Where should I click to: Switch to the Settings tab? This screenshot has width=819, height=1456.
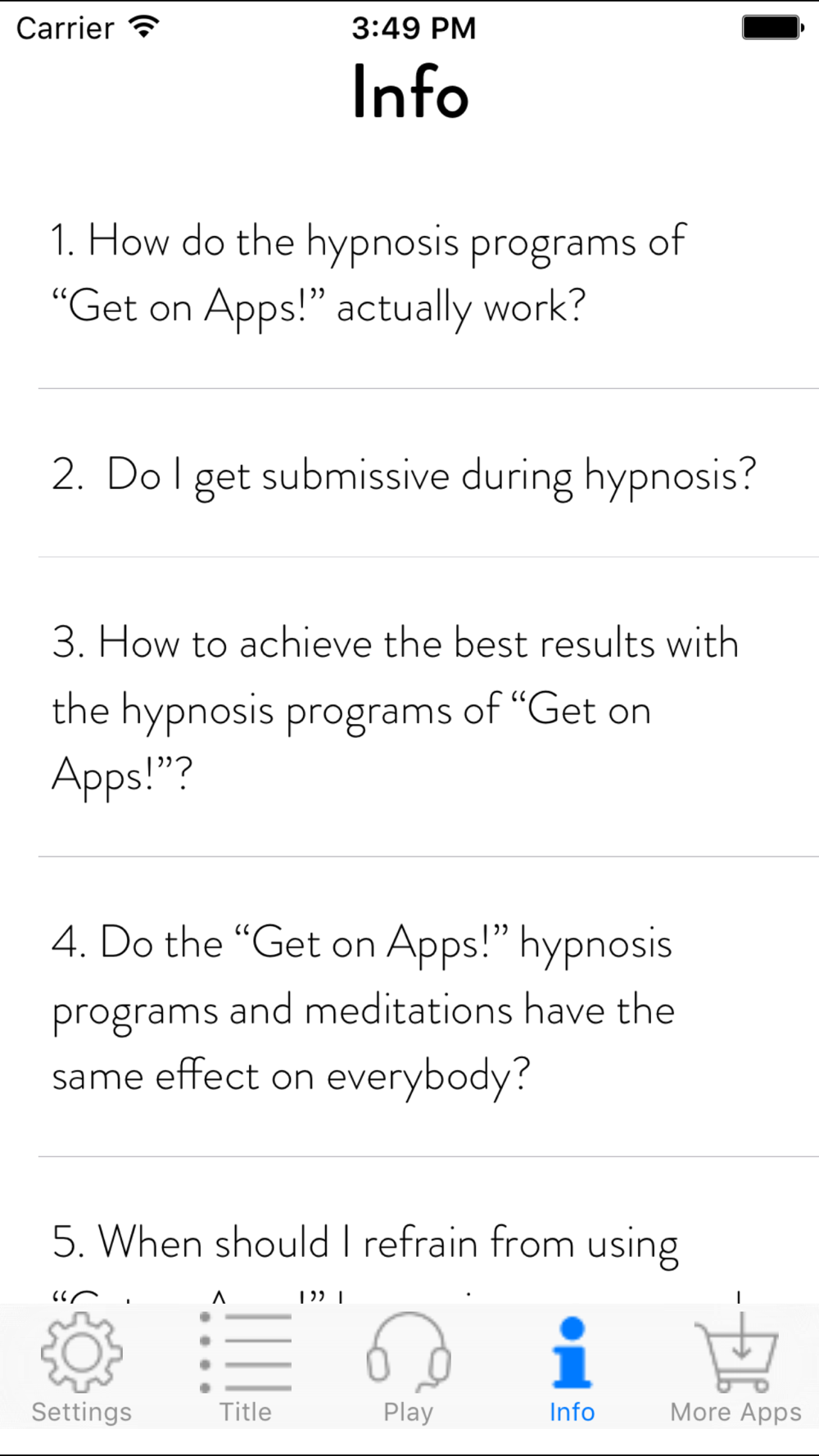tap(81, 1368)
